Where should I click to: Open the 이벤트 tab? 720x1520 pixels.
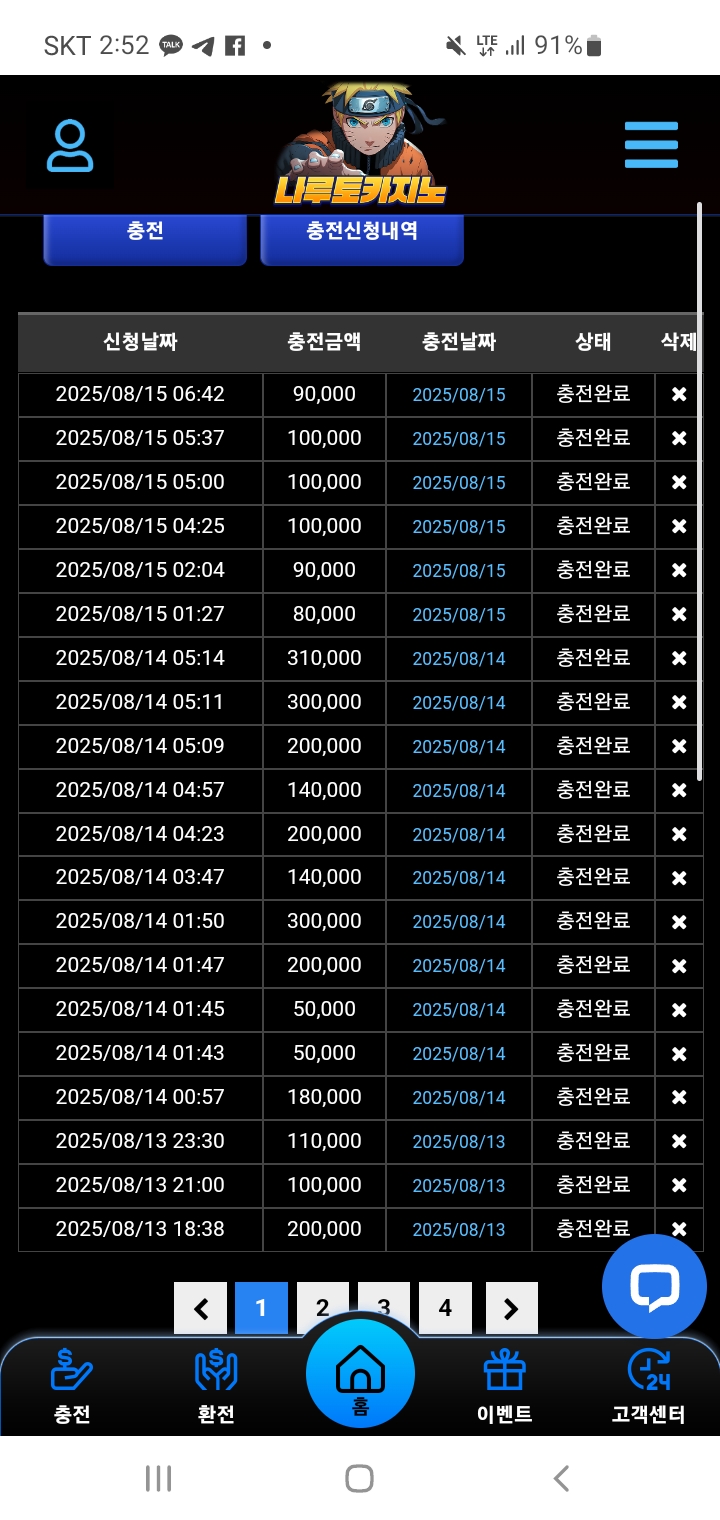(x=504, y=1385)
